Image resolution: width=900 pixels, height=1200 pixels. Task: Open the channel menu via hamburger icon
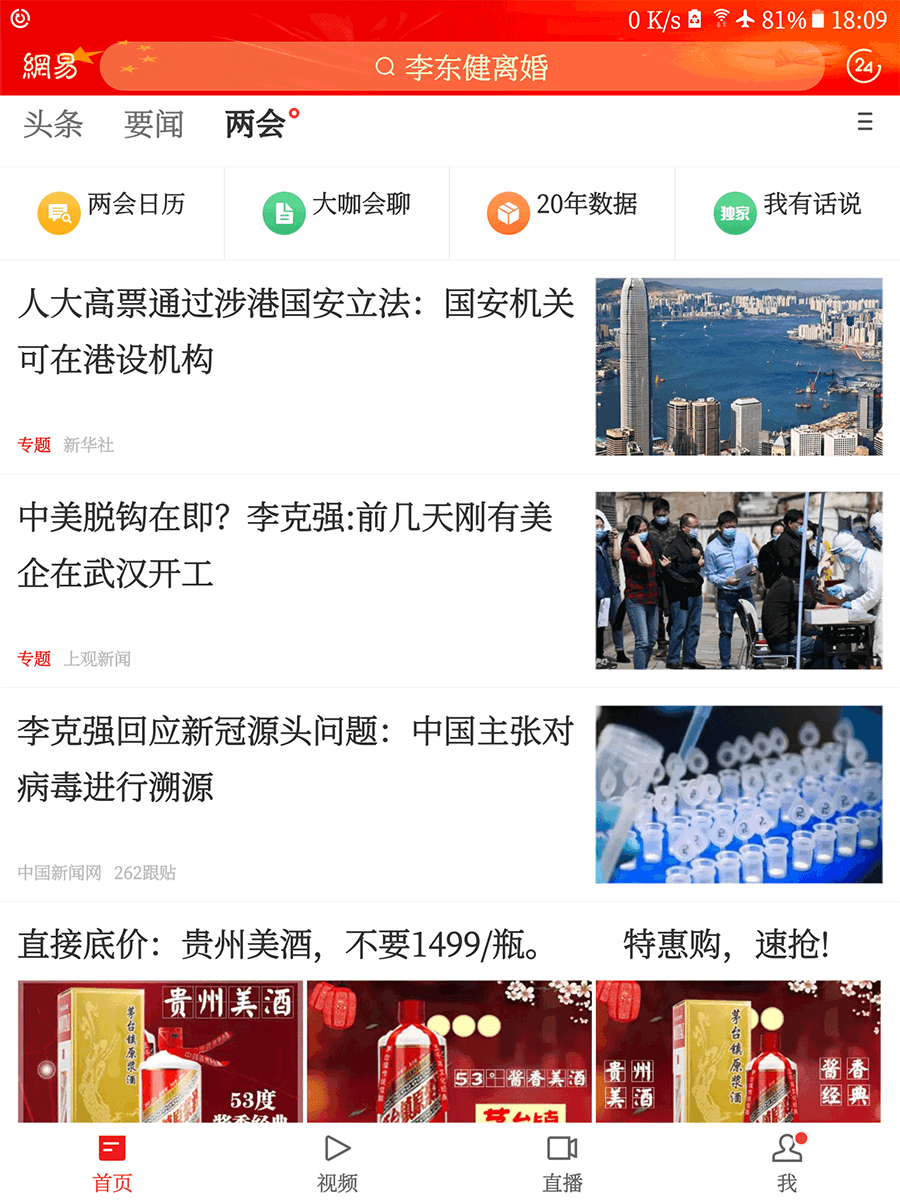pyautogui.click(x=864, y=122)
